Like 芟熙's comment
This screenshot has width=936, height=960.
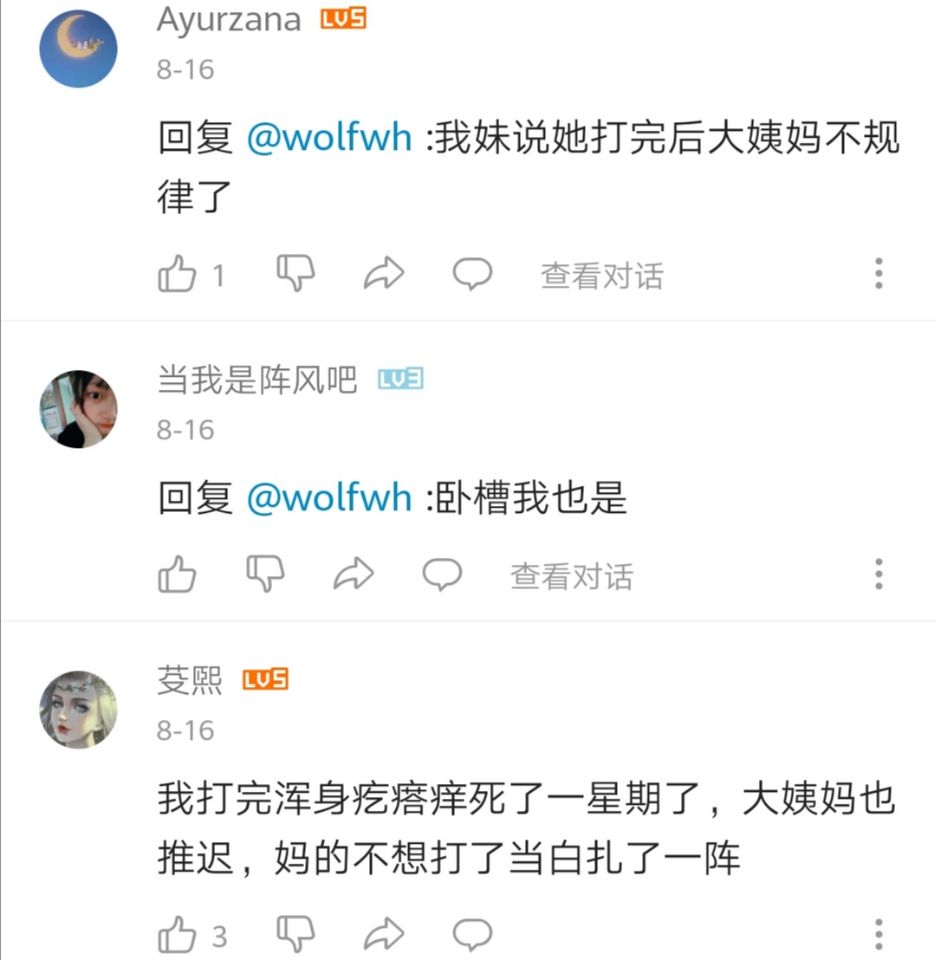point(177,935)
